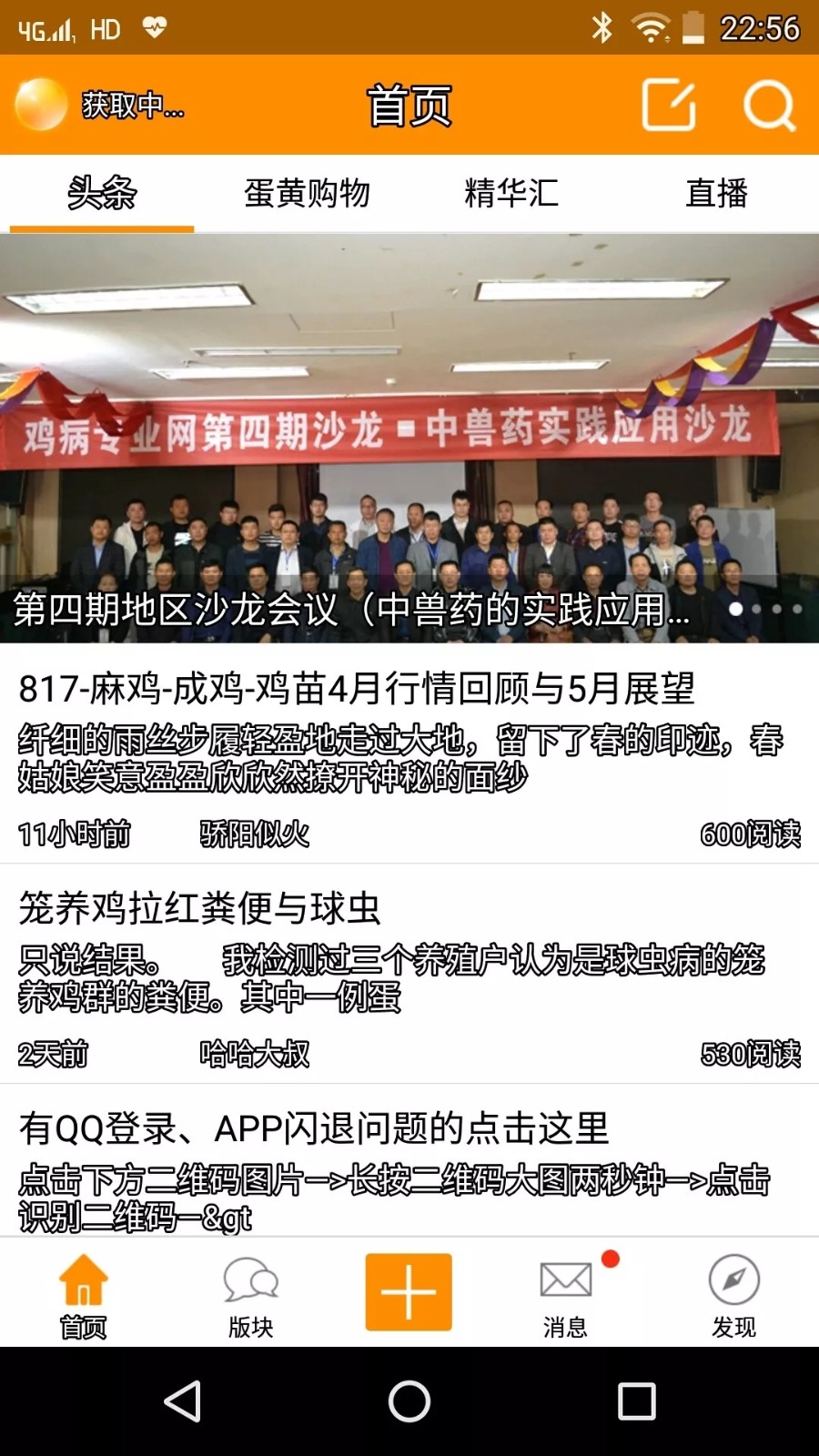
Task: Switch to the 精华汇 tab
Action: 511,193
